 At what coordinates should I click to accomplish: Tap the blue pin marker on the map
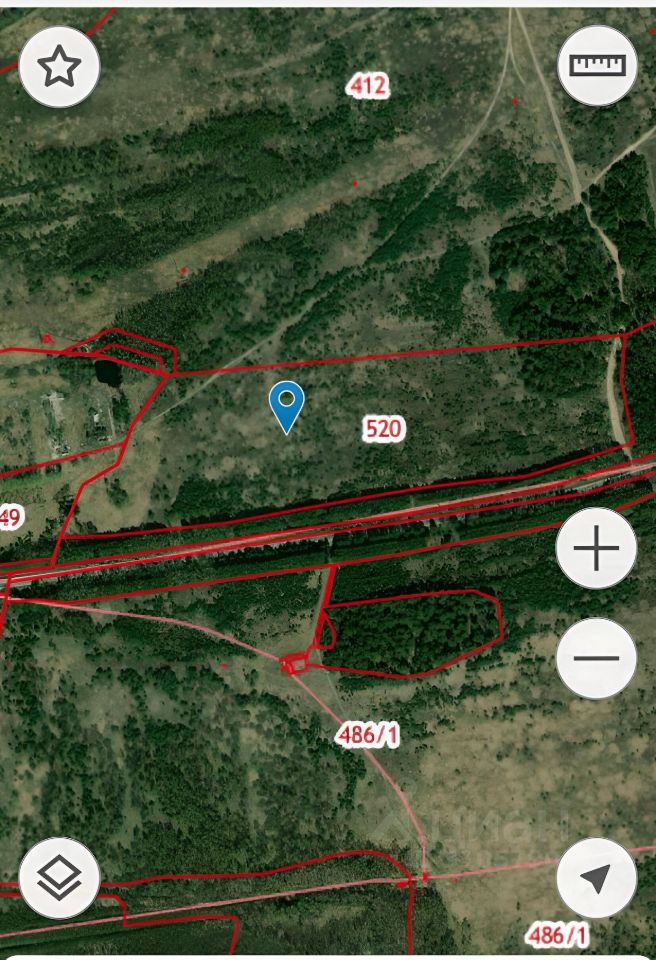click(287, 407)
